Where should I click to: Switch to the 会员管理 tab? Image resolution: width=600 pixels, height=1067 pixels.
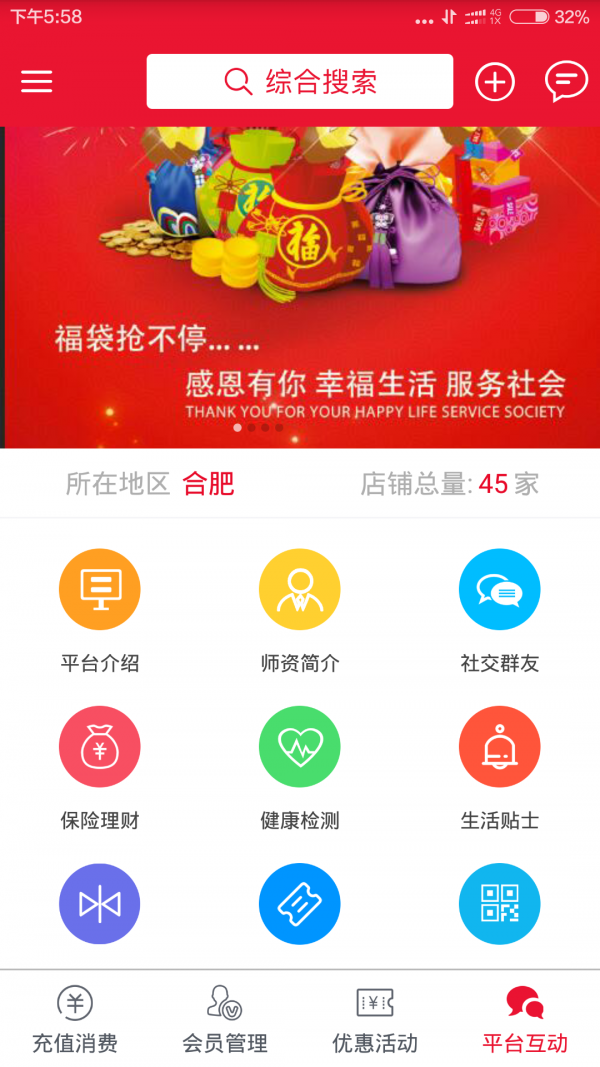(225, 1020)
